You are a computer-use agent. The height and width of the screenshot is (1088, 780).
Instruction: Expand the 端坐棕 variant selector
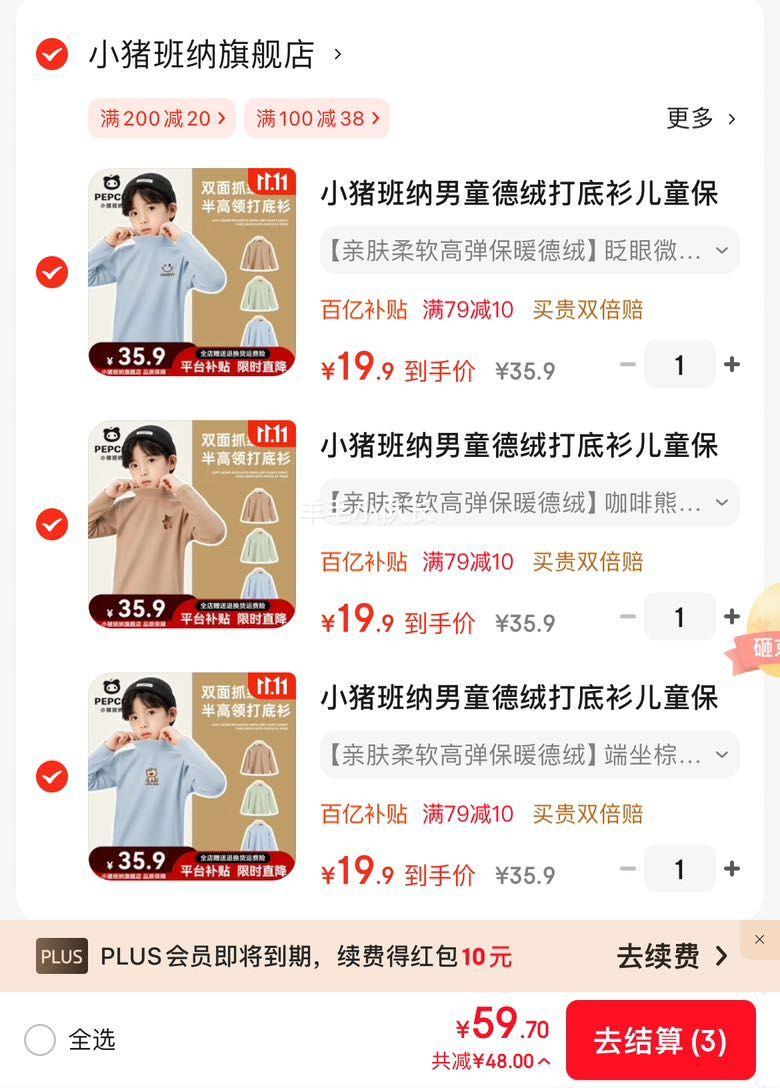[x=529, y=755]
